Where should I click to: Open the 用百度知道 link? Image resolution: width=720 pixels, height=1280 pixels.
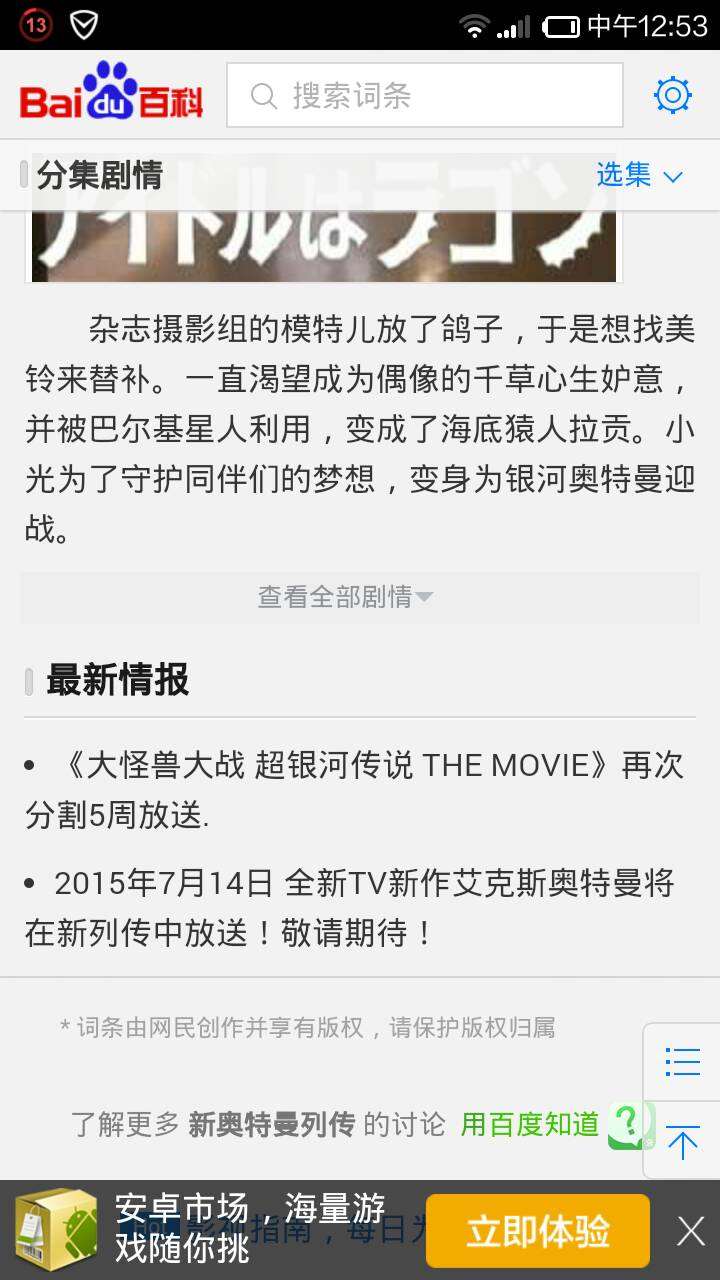click(x=530, y=1124)
